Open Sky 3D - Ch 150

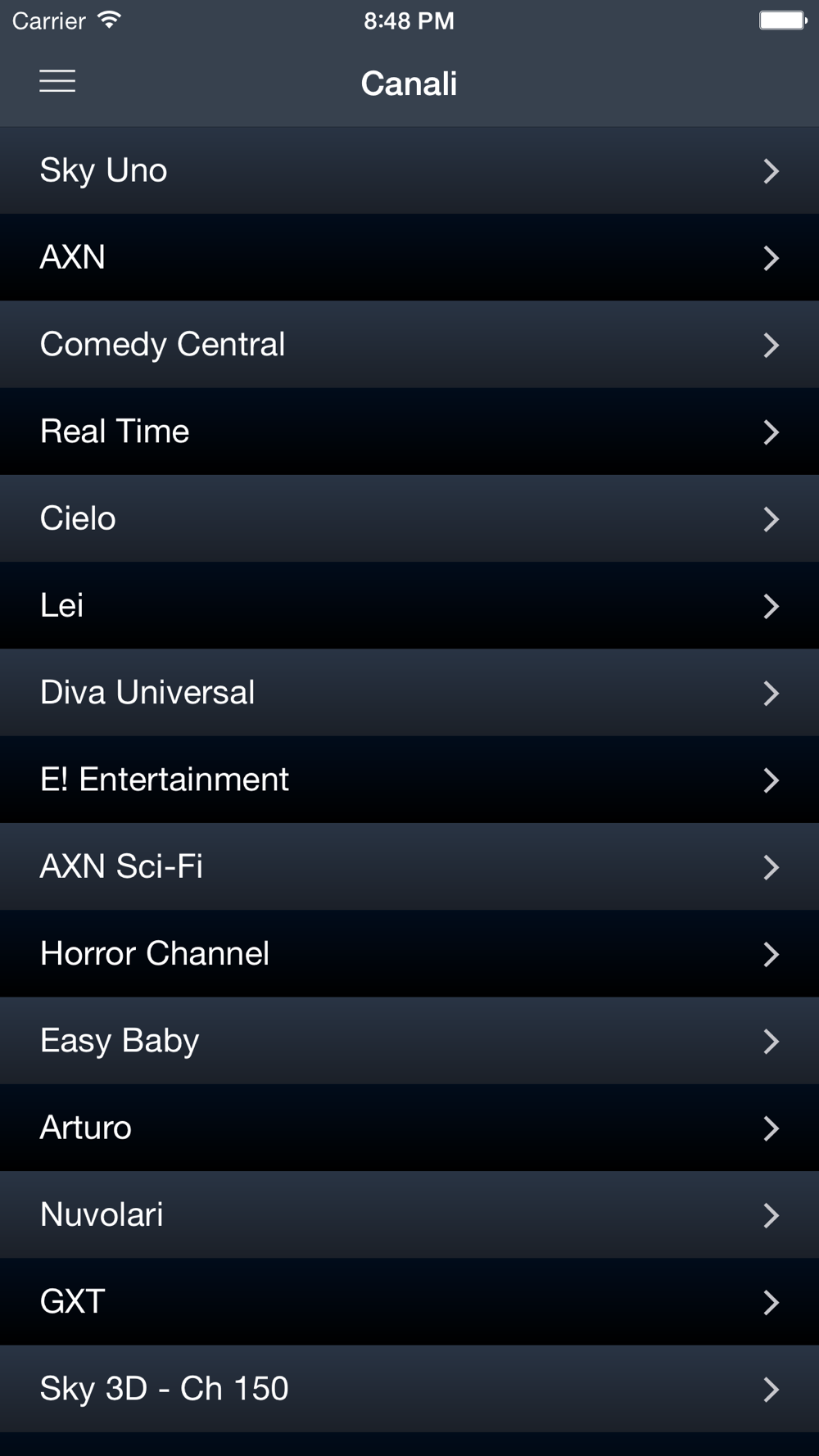click(409, 1389)
